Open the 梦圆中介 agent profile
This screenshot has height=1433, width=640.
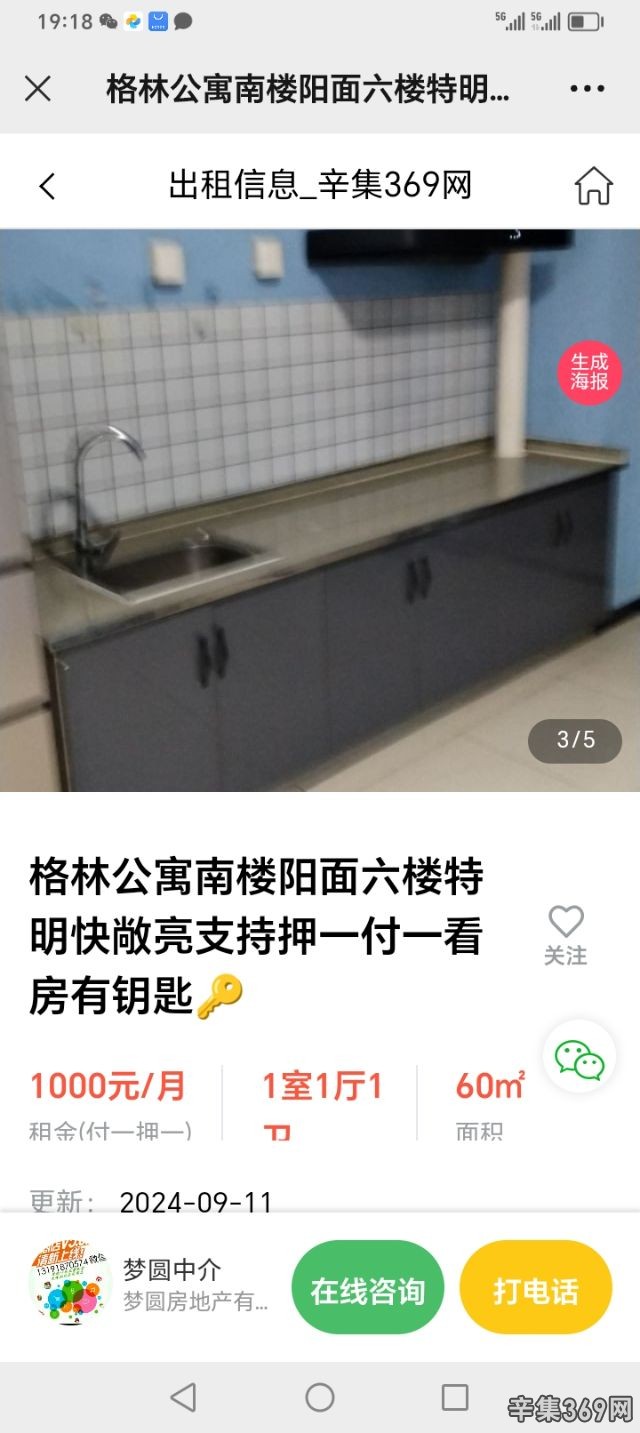(x=150, y=1286)
